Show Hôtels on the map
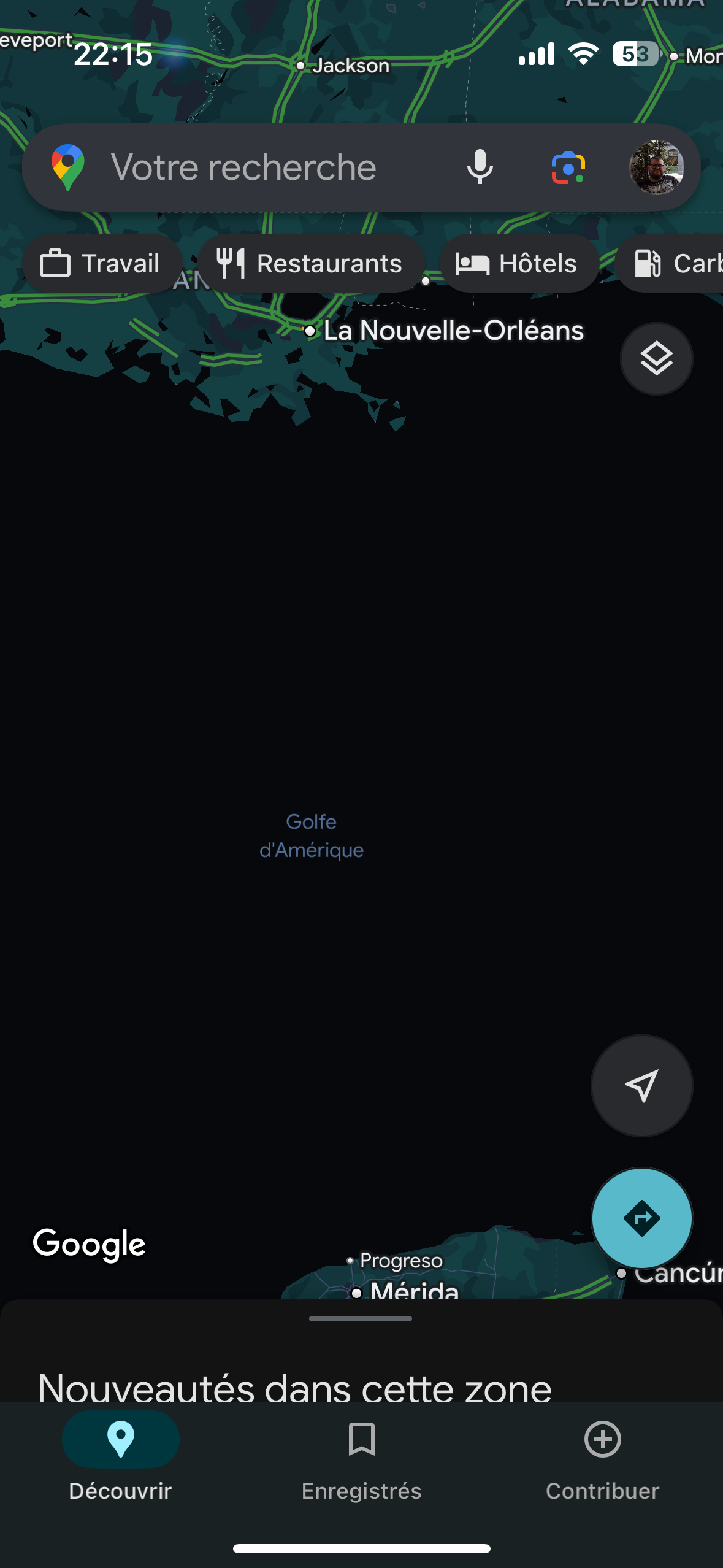Image resolution: width=723 pixels, height=1568 pixels. coord(518,264)
